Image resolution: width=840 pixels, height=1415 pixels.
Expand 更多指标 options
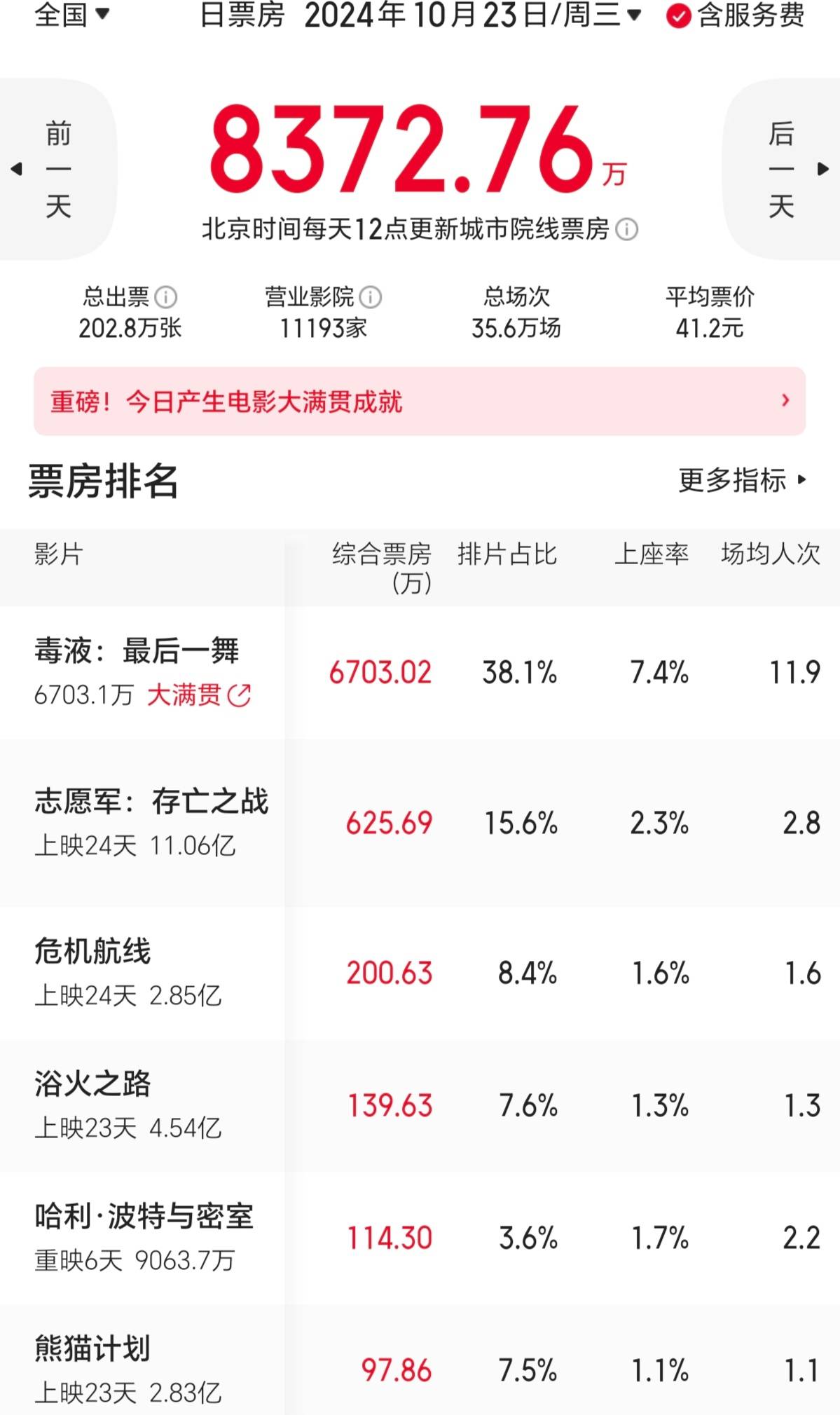(742, 481)
